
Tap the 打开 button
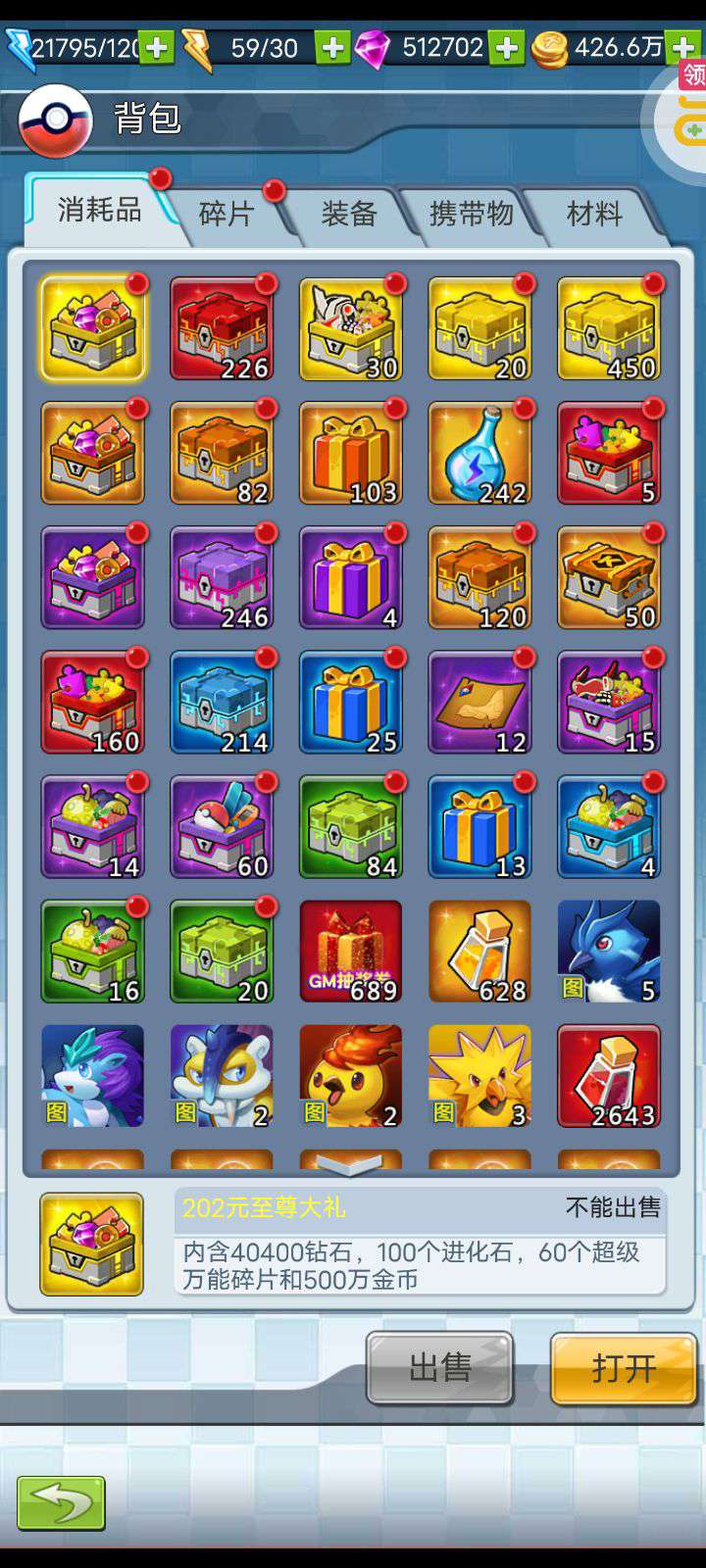624,1368
